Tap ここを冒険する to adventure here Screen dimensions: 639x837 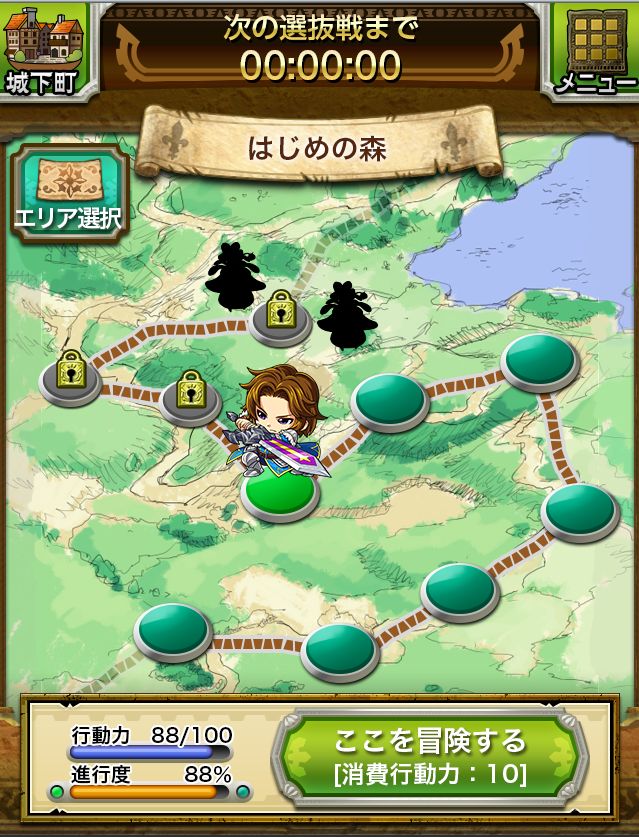coord(429,755)
